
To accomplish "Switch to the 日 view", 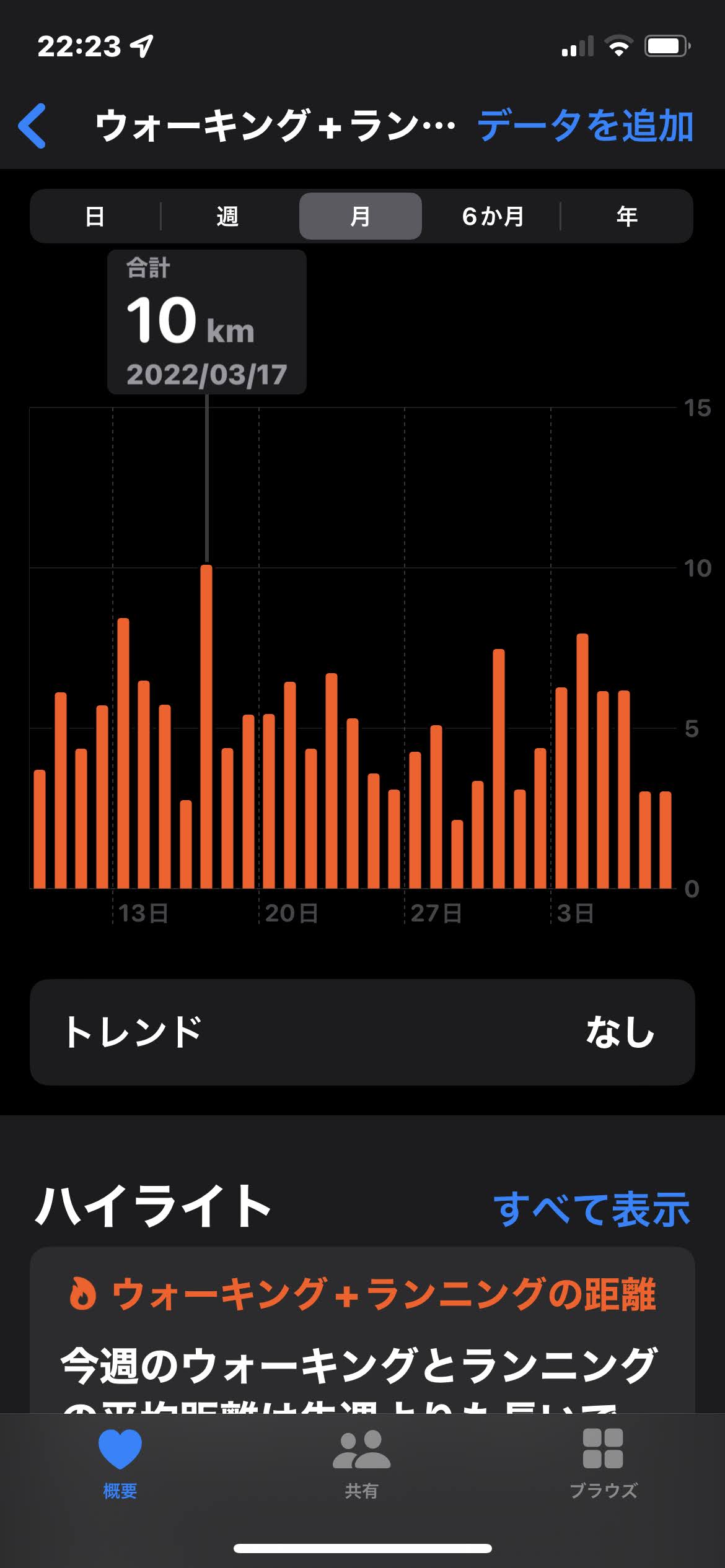I will coord(95,216).
